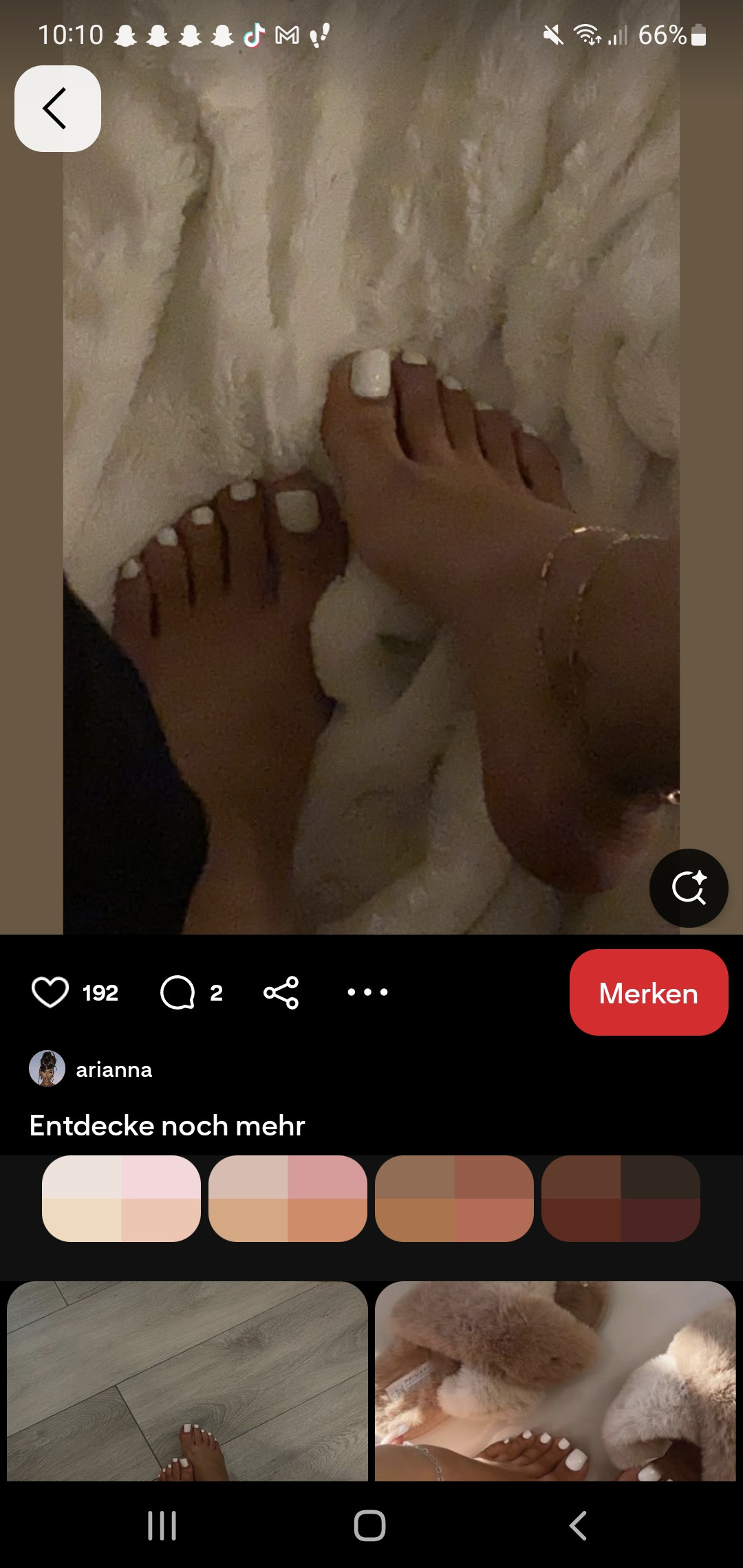Open recent apps from the navigation bar

tap(162, 1525)
